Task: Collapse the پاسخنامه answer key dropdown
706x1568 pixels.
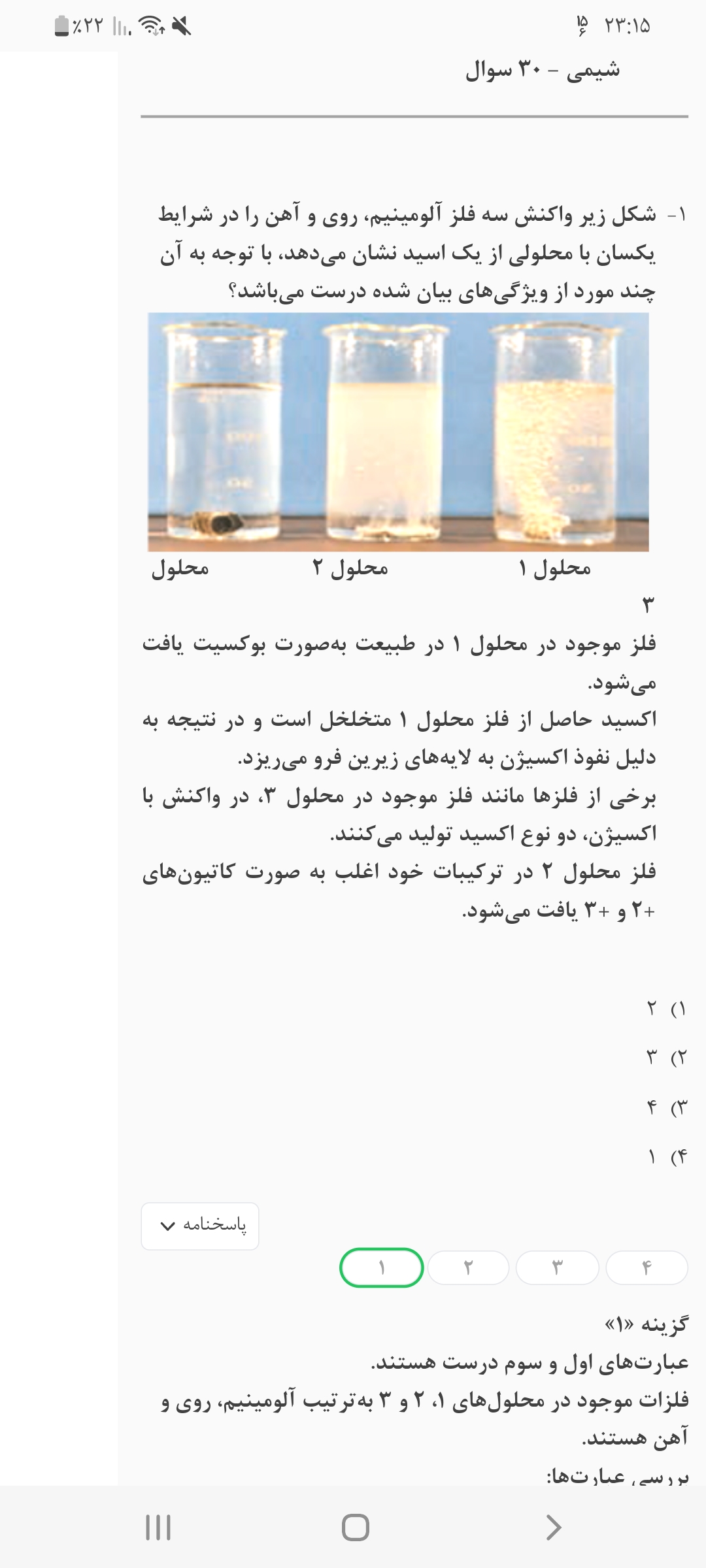Action: [200, 1226]
